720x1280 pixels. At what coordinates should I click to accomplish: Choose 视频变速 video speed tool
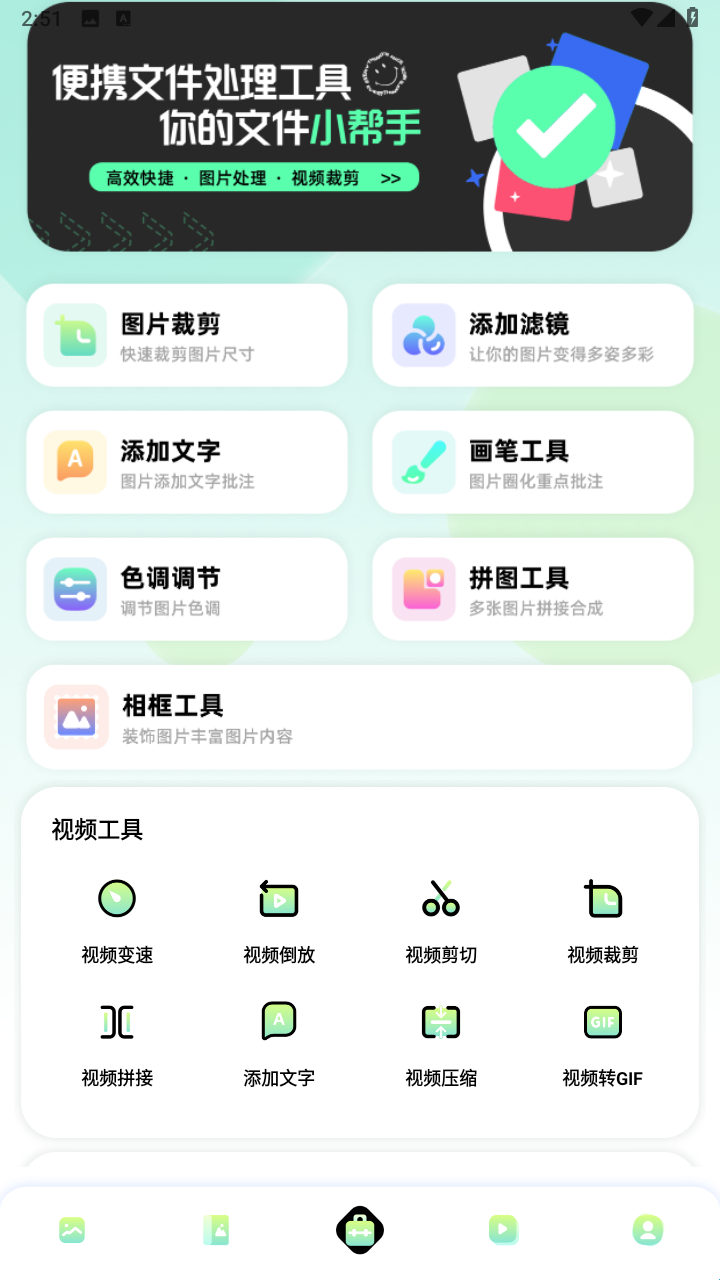coord(117,920)
